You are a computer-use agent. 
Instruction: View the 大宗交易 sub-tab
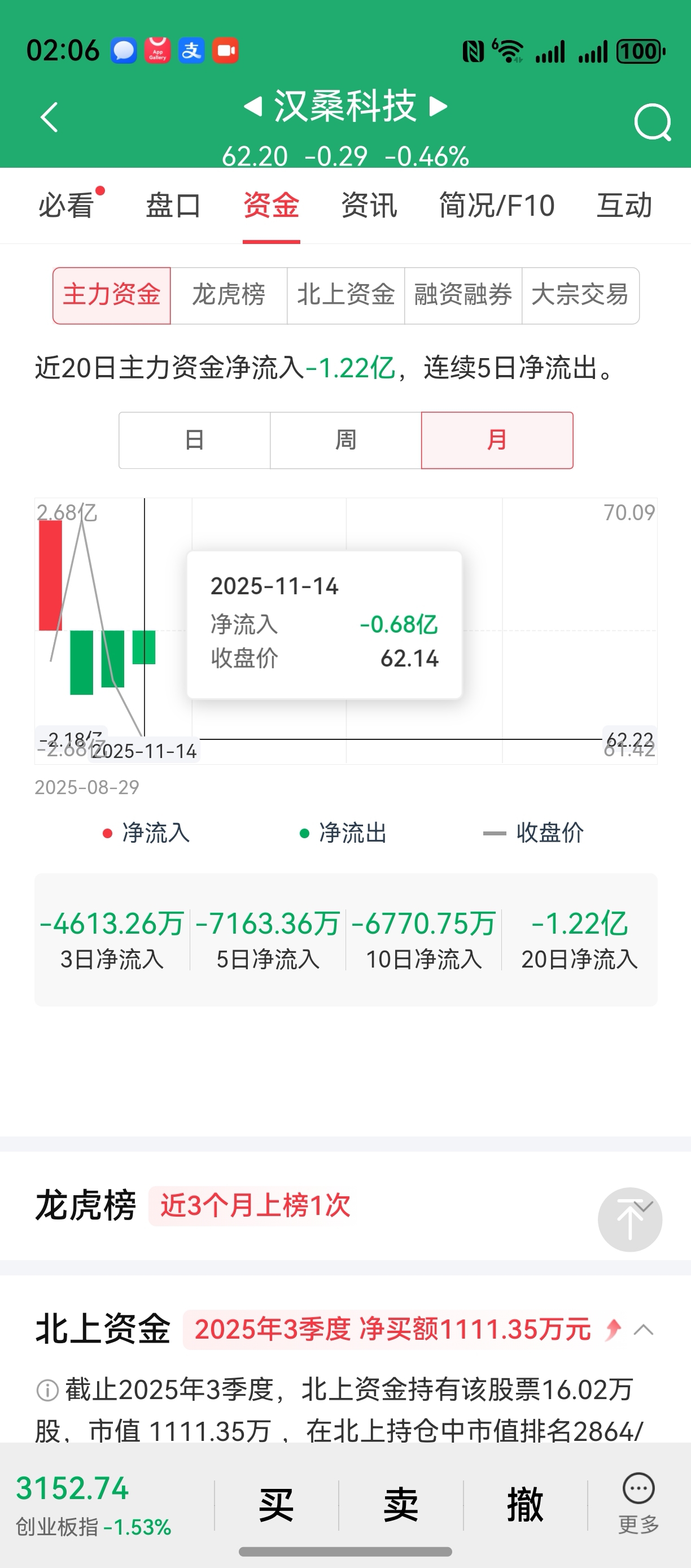point(580,295)
